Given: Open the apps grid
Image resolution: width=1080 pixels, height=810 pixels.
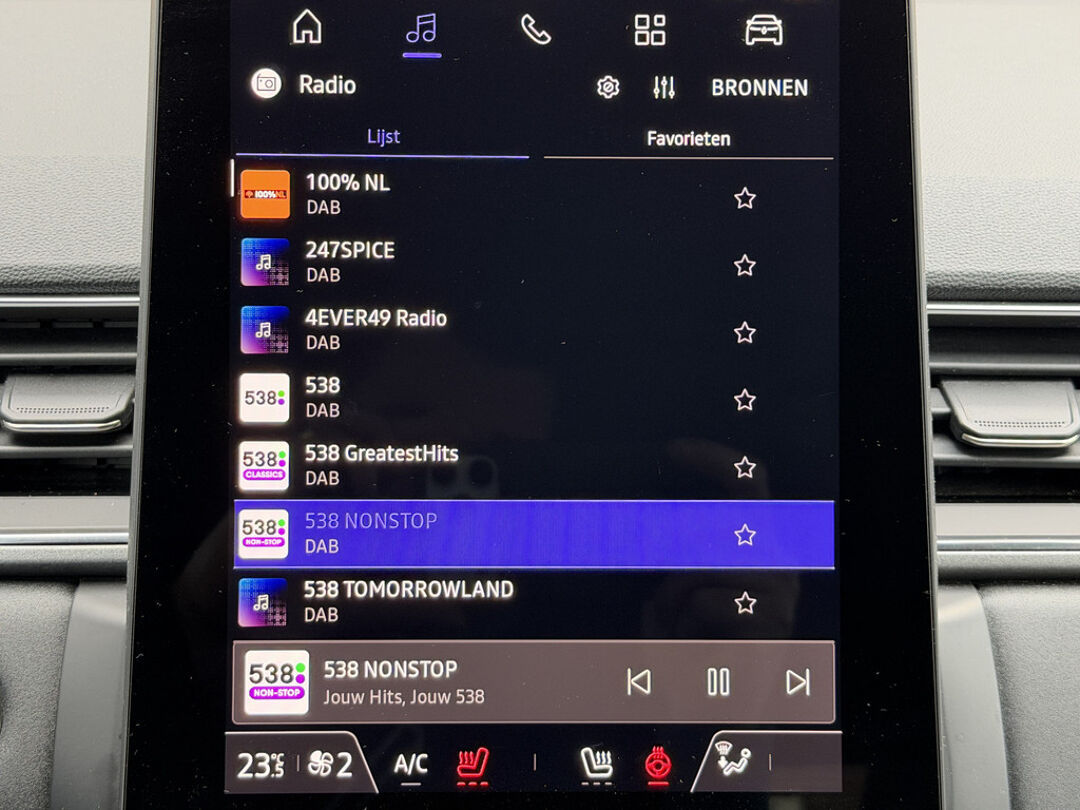Looking at the screenshot, I should (650, 29).
